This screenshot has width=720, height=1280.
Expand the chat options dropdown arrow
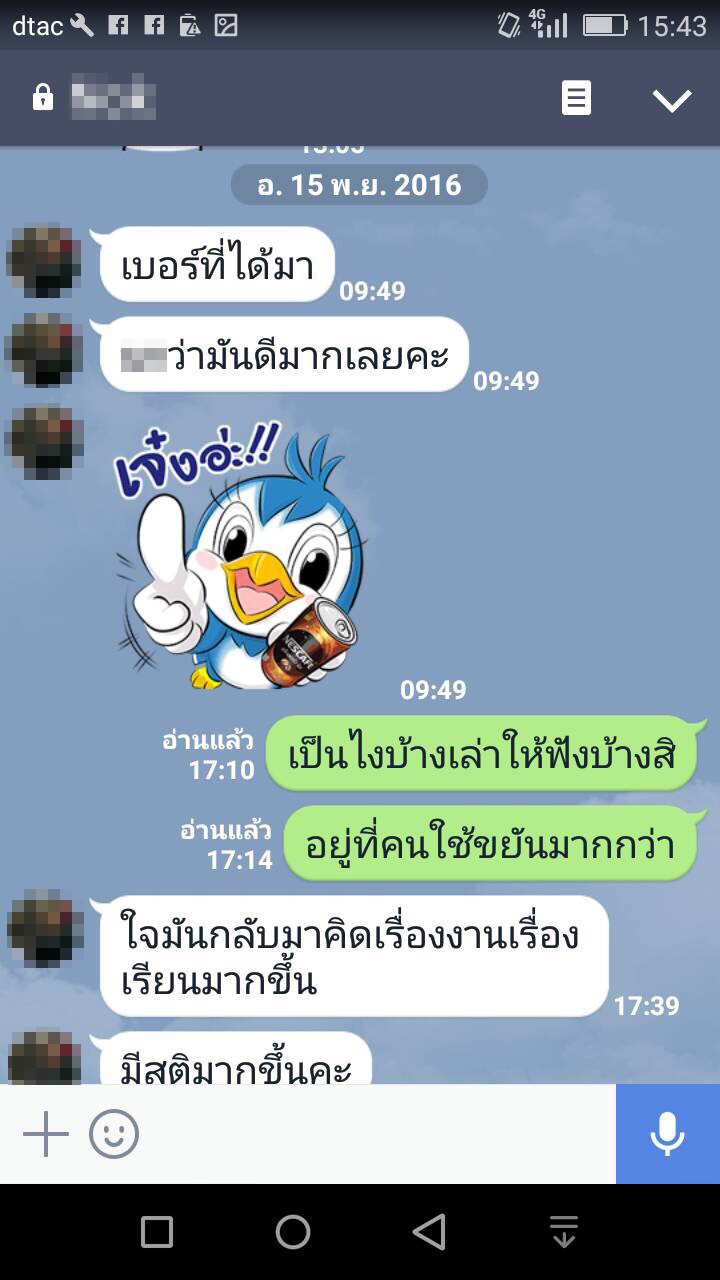pos(672,99)
